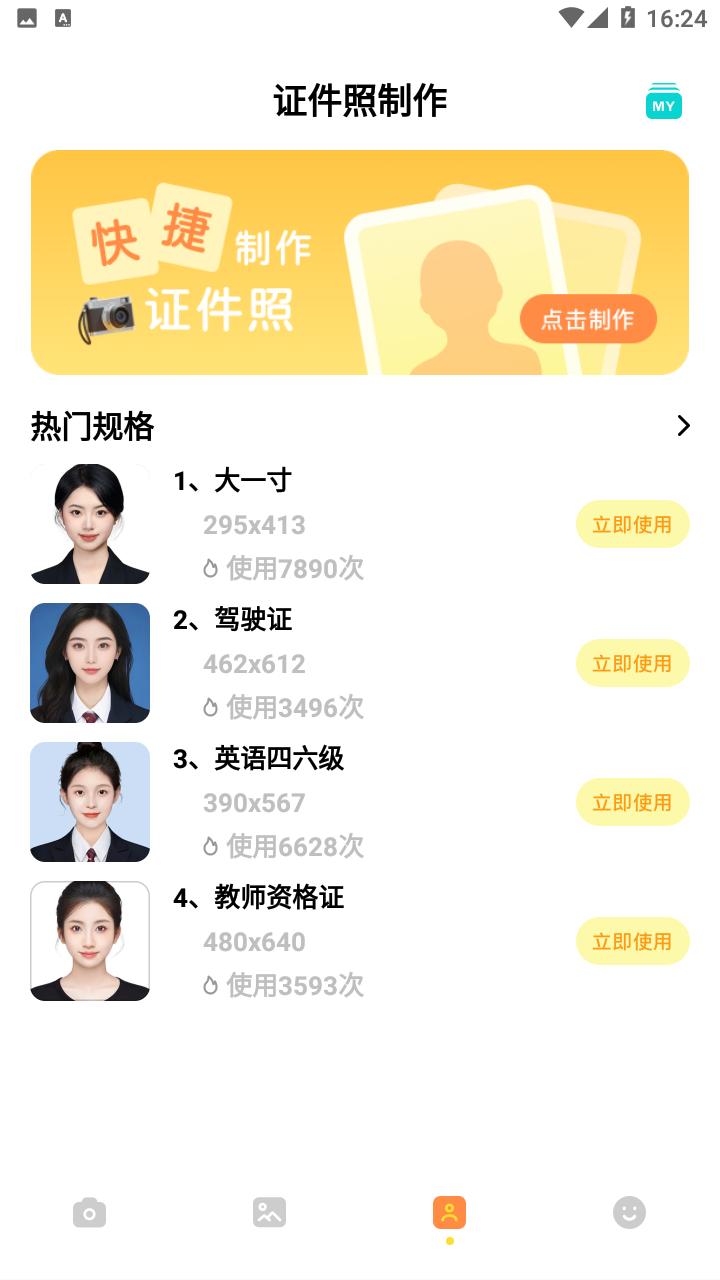Expand 热门规格 via the right chevron

tap(684, 426)
